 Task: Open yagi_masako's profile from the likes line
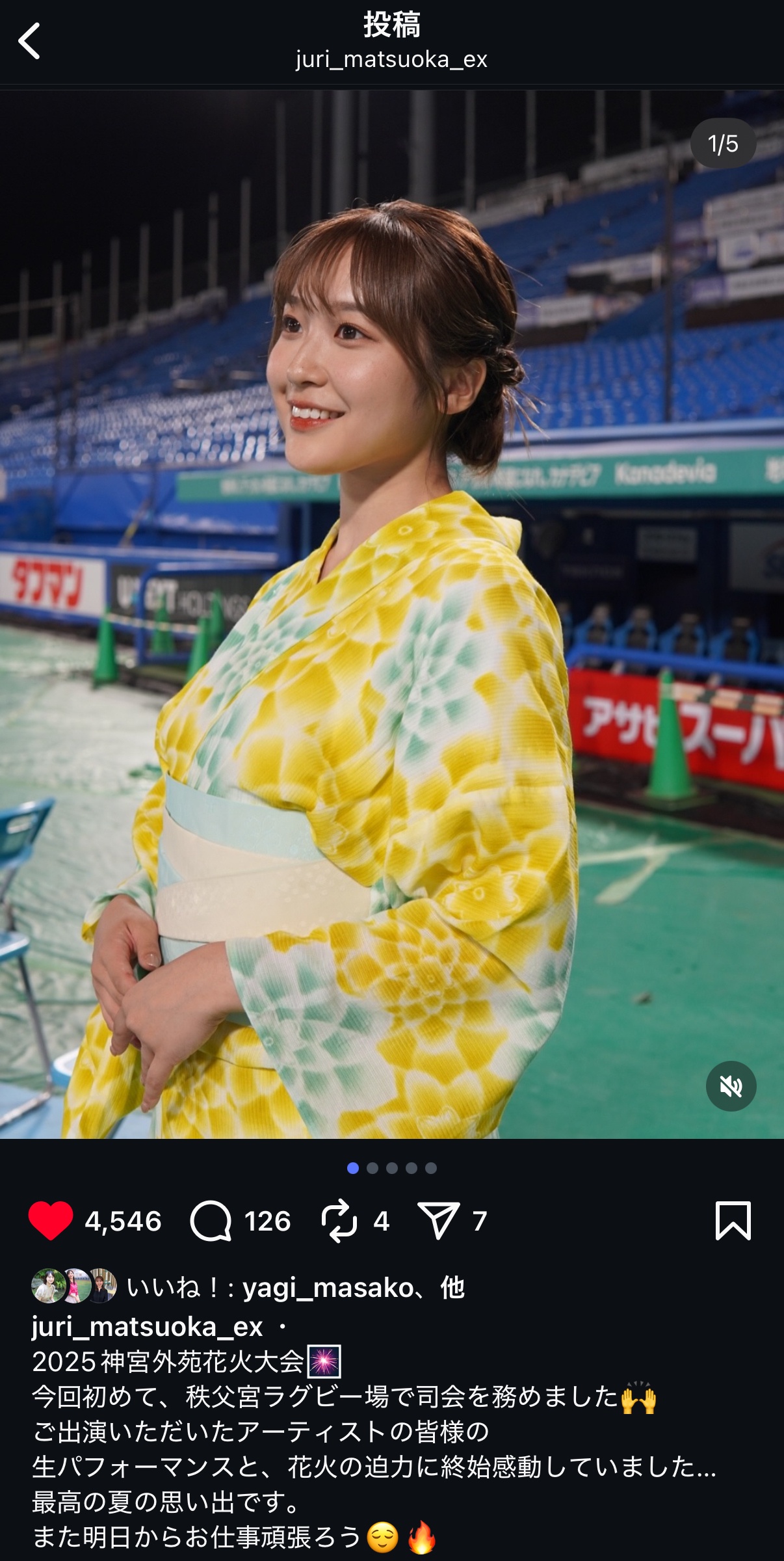328,1288
